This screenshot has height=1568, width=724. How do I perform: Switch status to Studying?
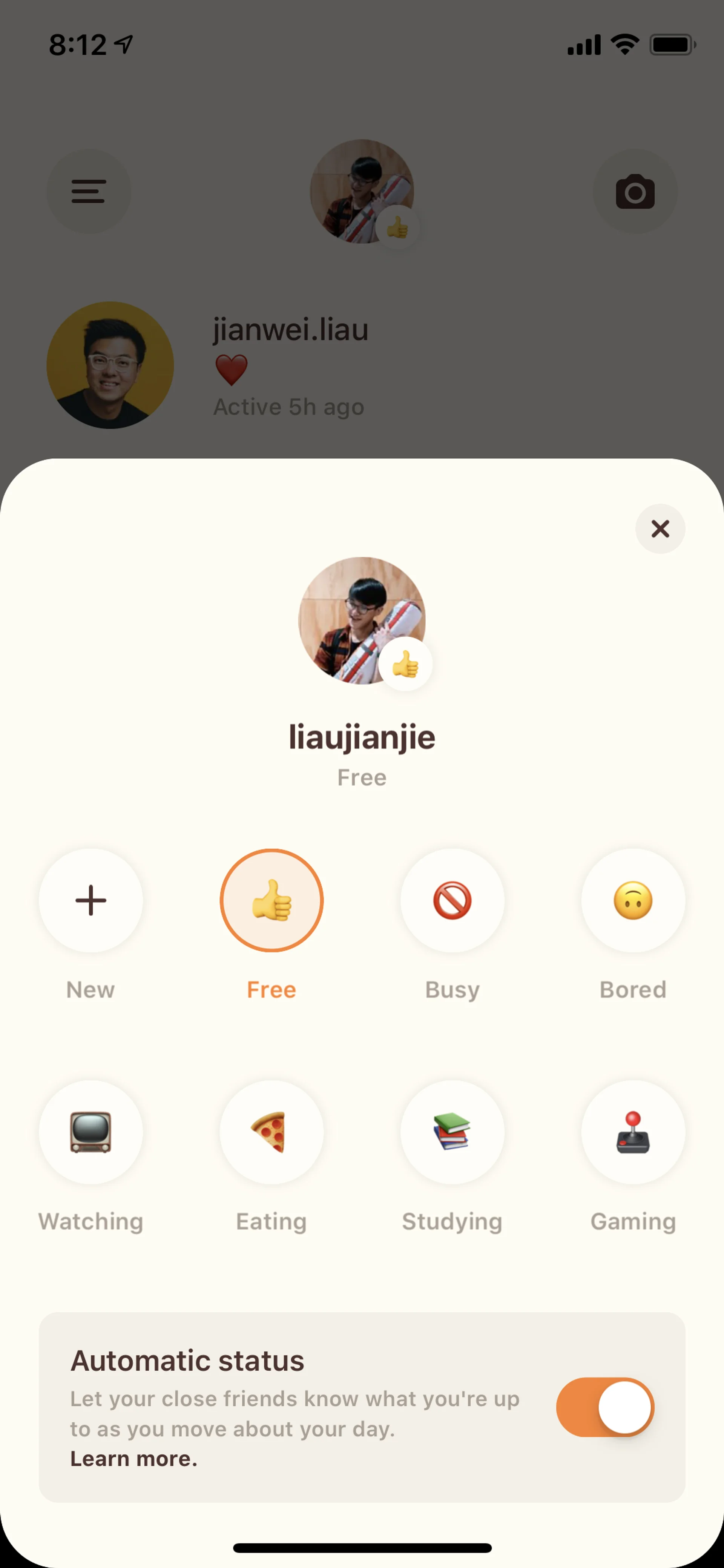tap(452, 1132)
